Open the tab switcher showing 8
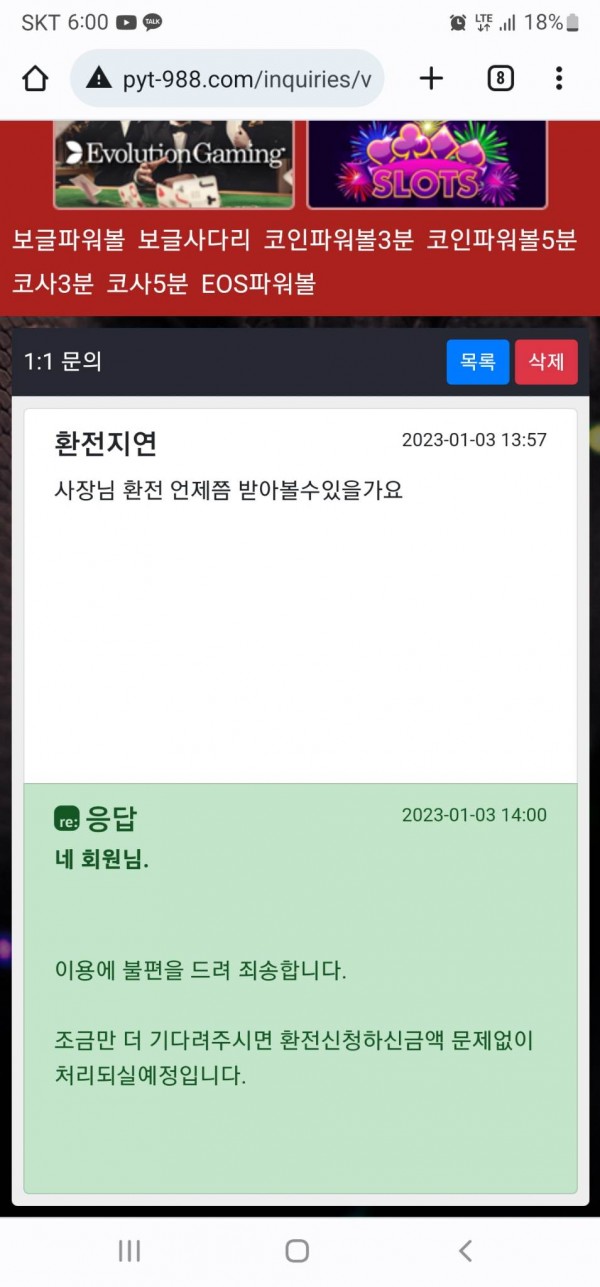Screen dimensions: 600x1287 point(500,79)
